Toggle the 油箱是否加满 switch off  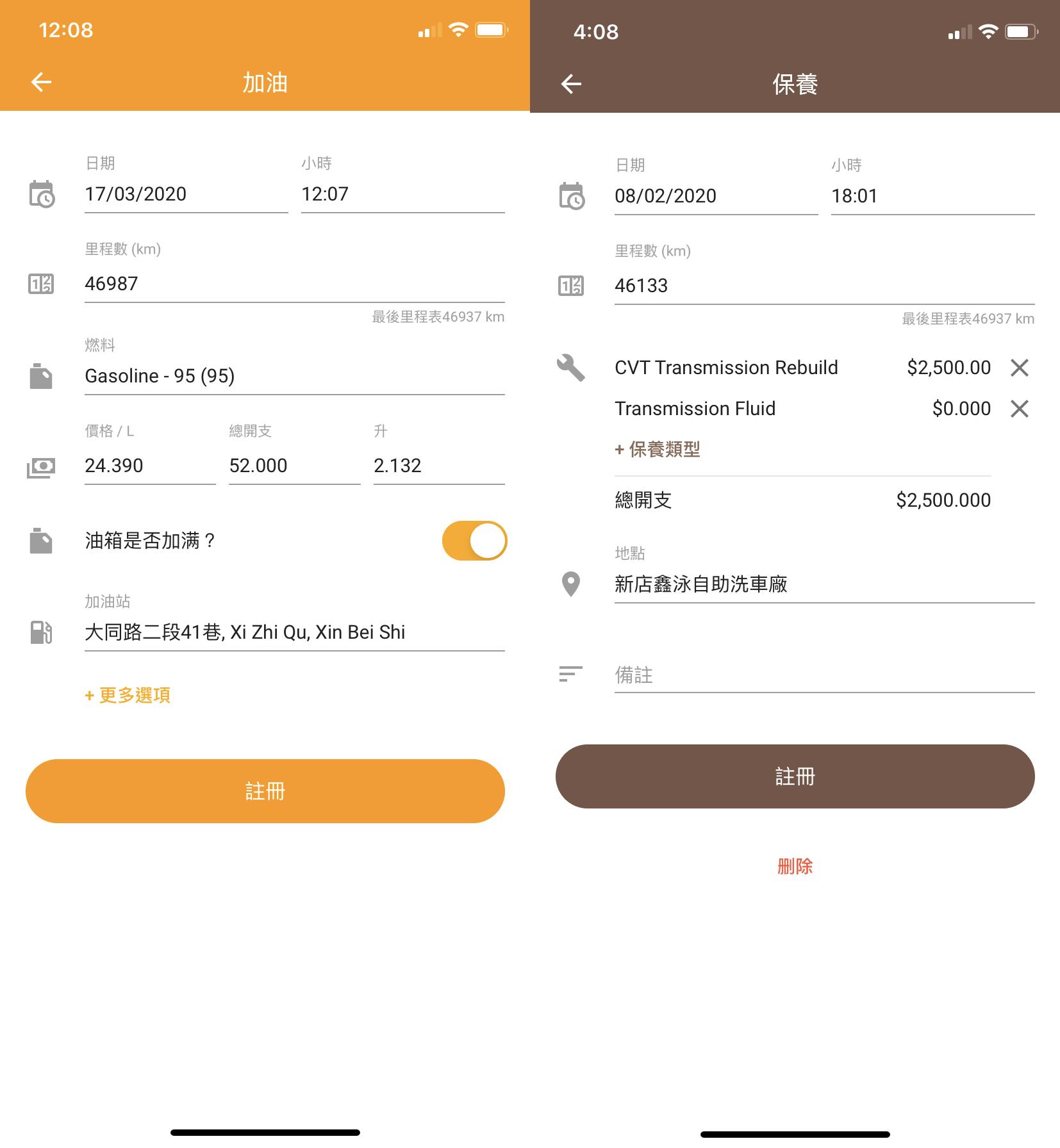point(474,541)
